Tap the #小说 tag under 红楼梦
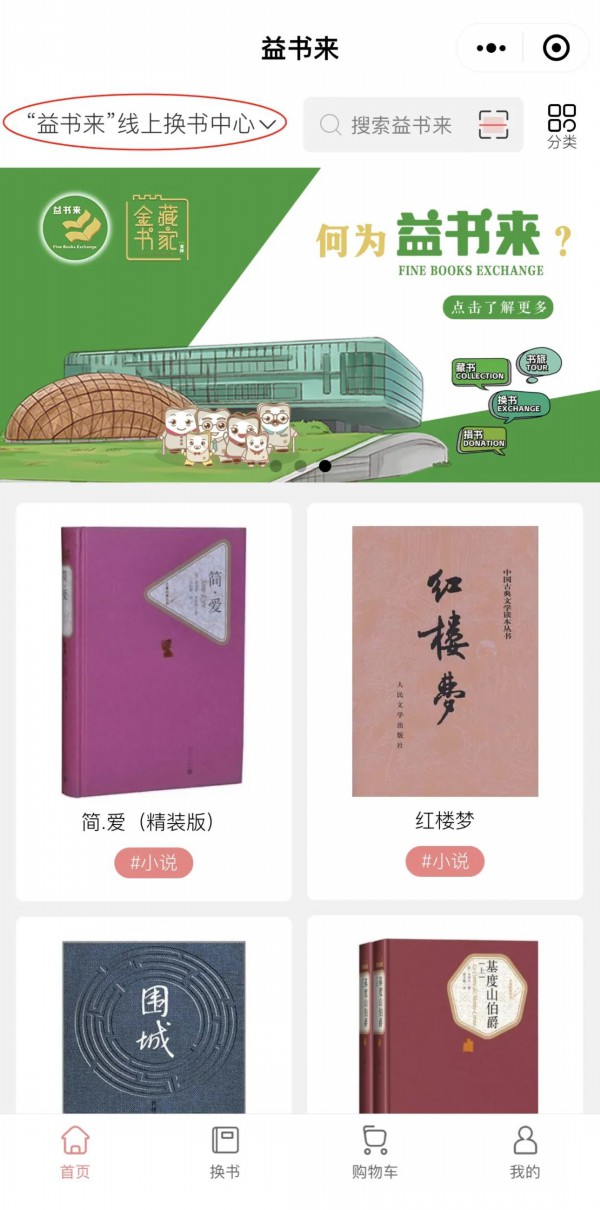600x1210 pixels. (x=445, y=861)
